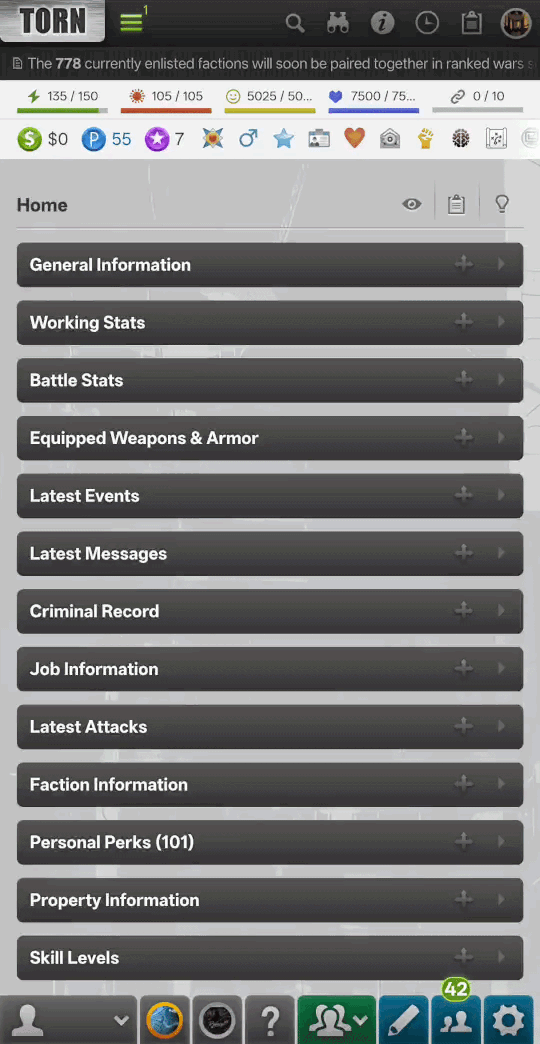Expand the Battle Stats section
540x1044 pixels.
coord(270,381)
